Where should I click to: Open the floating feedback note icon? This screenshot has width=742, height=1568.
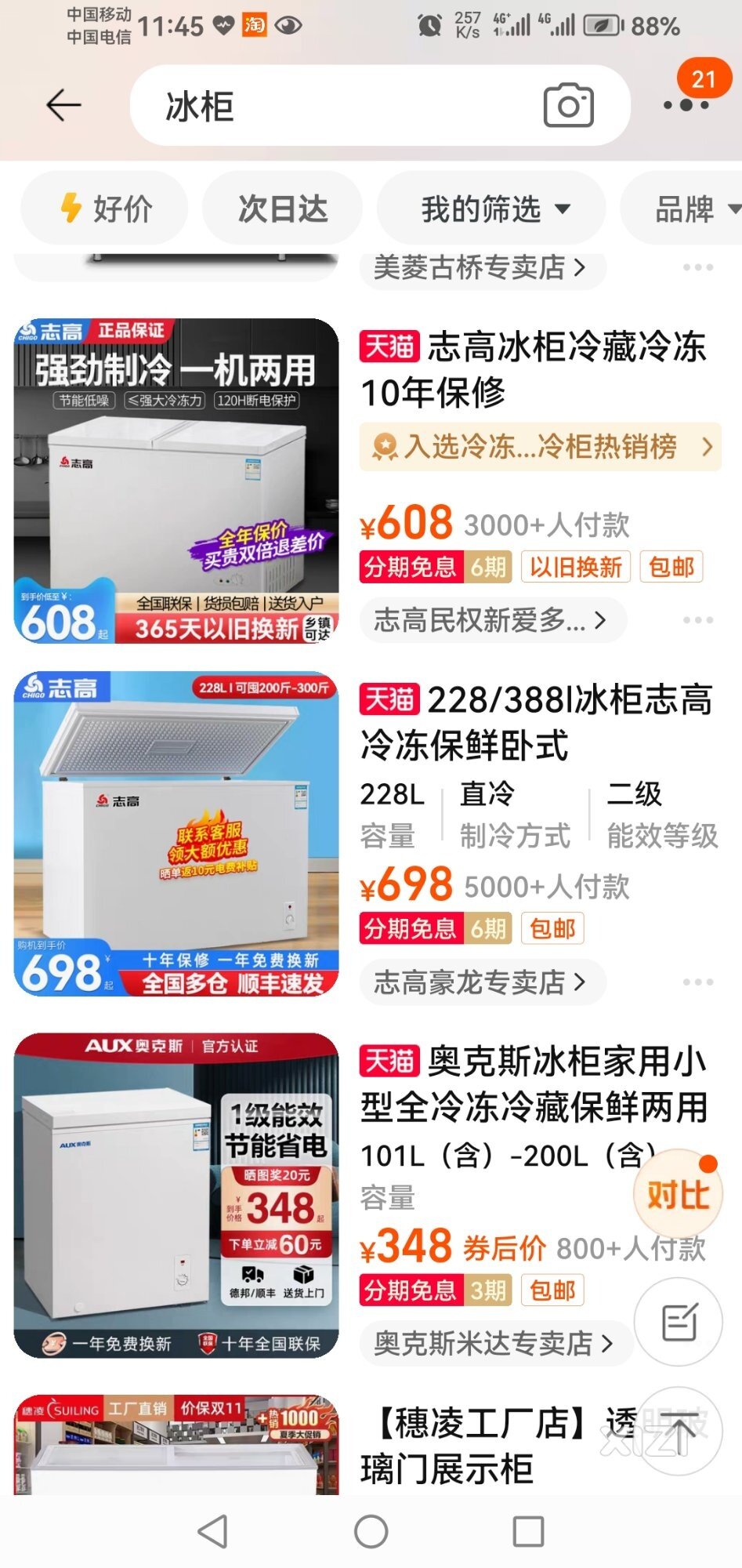point(679,1323)
